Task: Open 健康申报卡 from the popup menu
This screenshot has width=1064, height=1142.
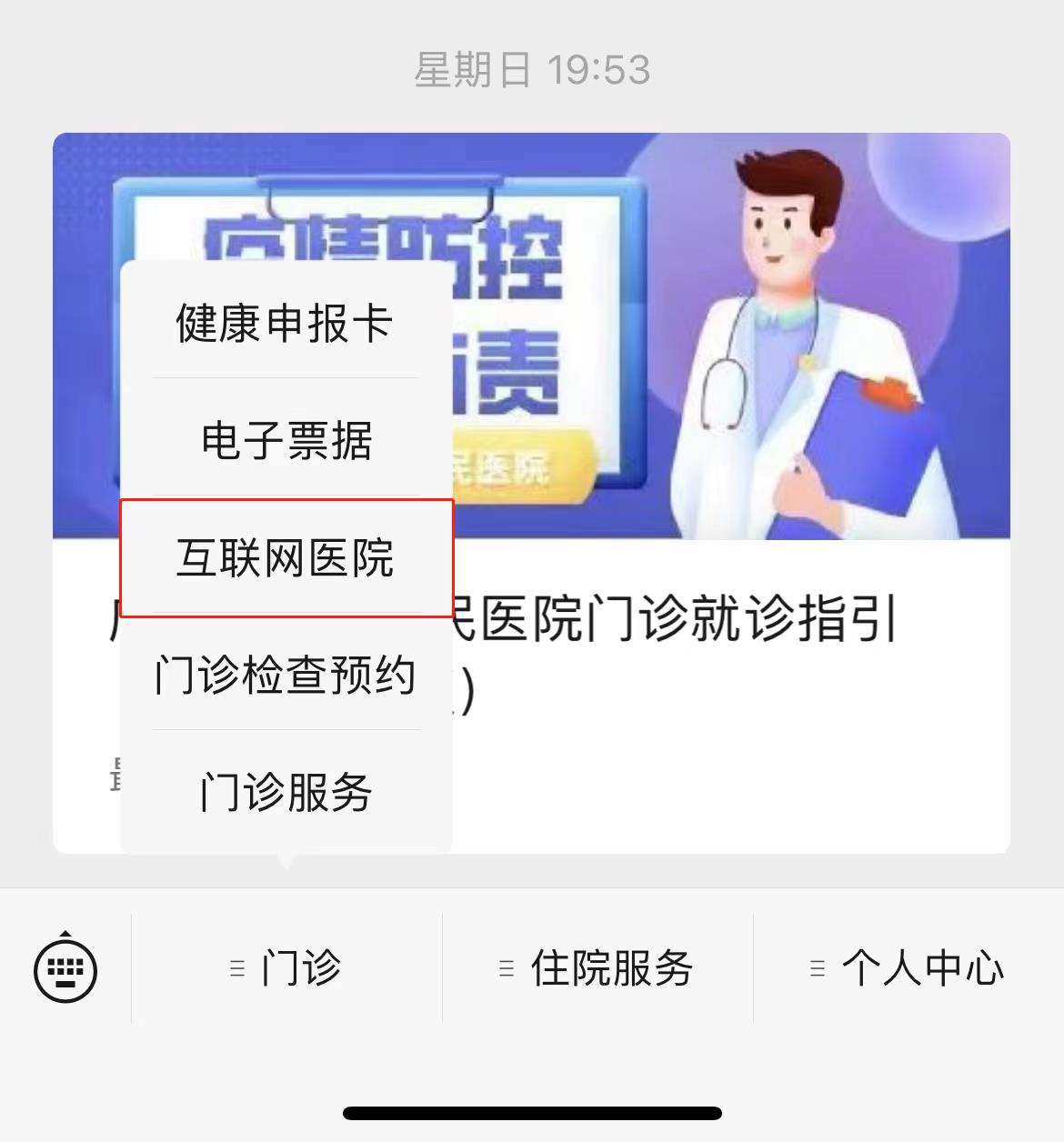Action: 285,324
